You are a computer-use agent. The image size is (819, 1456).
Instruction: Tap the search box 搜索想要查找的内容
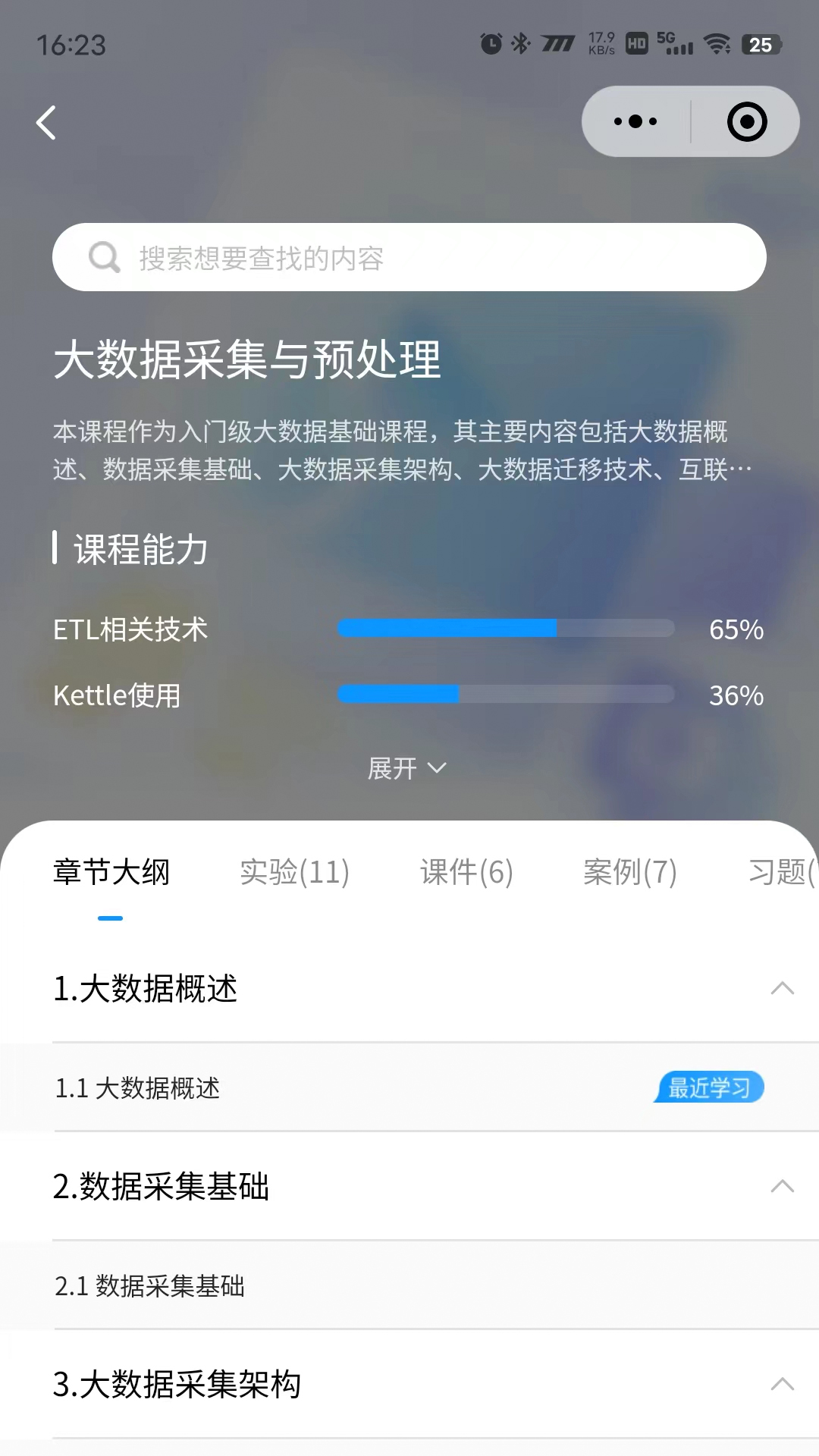(x=409, y=258)
